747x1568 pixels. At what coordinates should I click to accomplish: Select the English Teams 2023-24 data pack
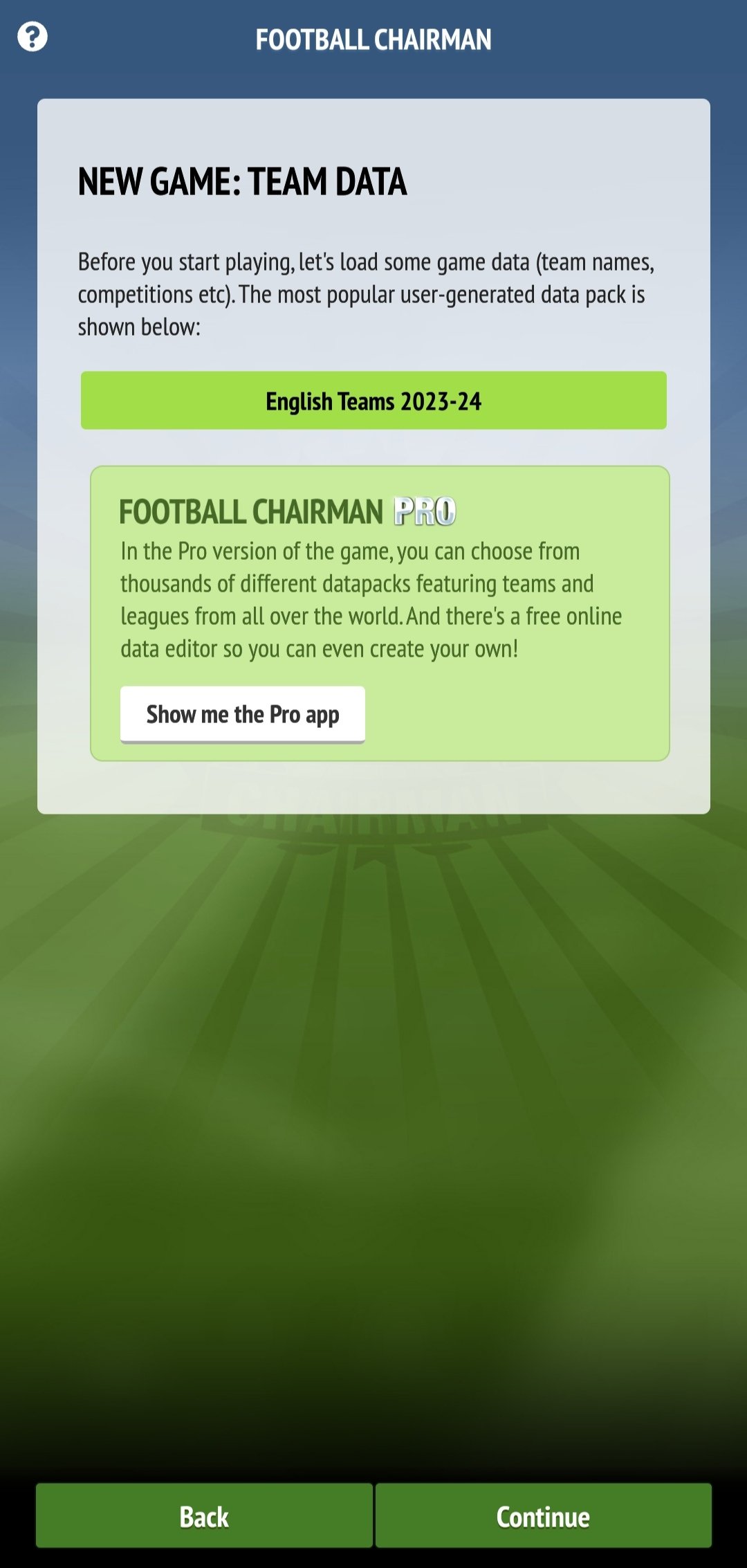pyautogui.click(x=373, y=401)
